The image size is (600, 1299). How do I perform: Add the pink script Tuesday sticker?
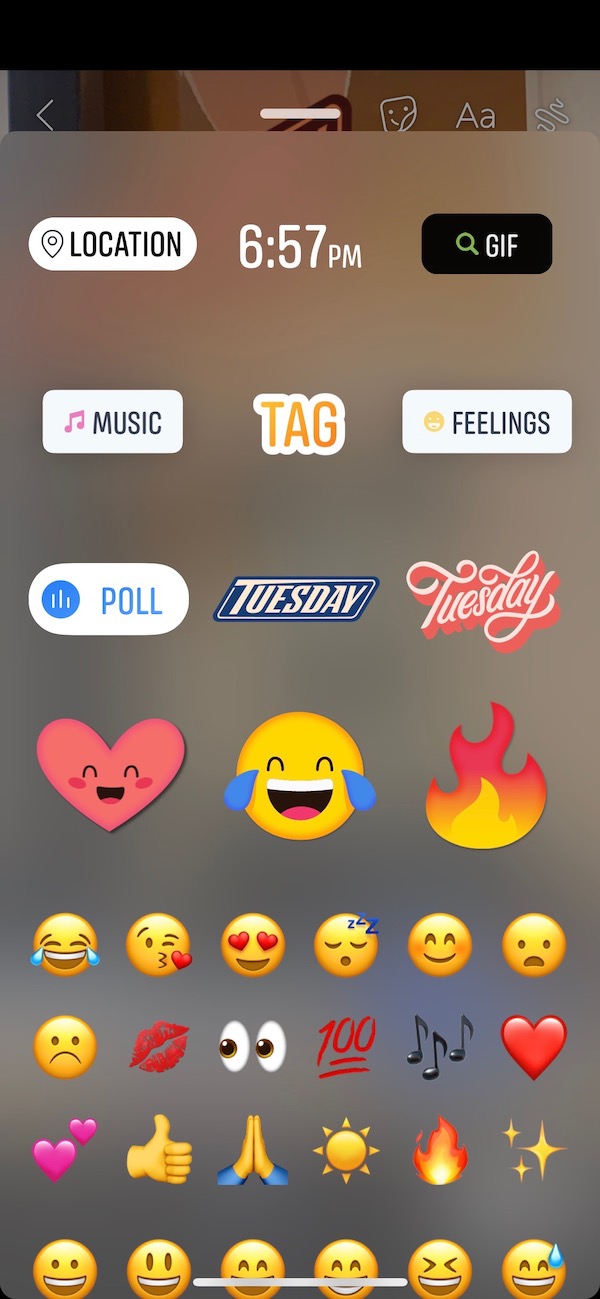pos(482,599)
